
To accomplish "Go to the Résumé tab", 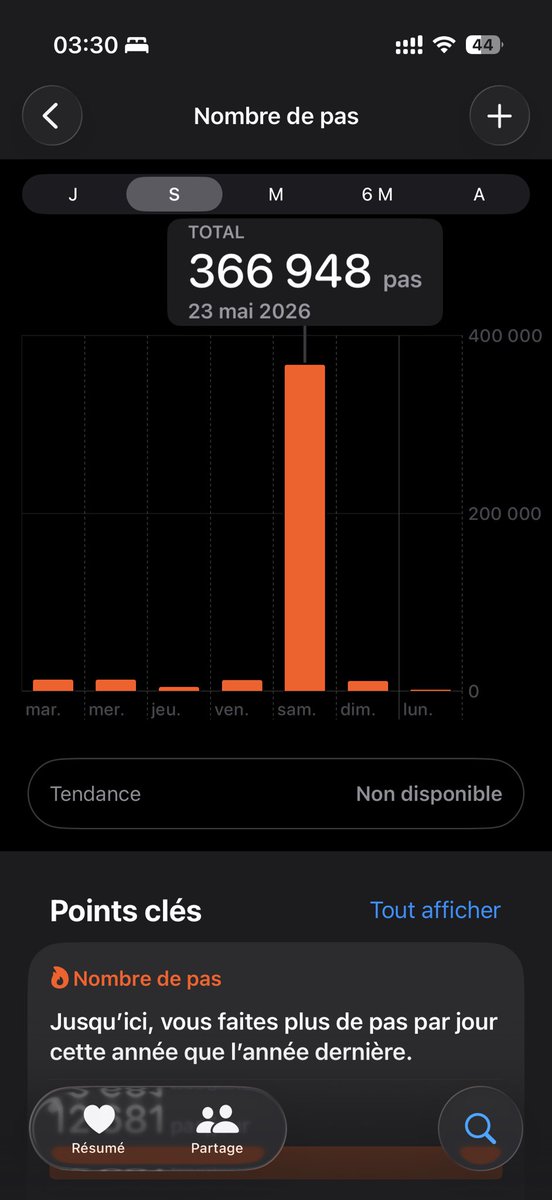I will point(99,1129).
